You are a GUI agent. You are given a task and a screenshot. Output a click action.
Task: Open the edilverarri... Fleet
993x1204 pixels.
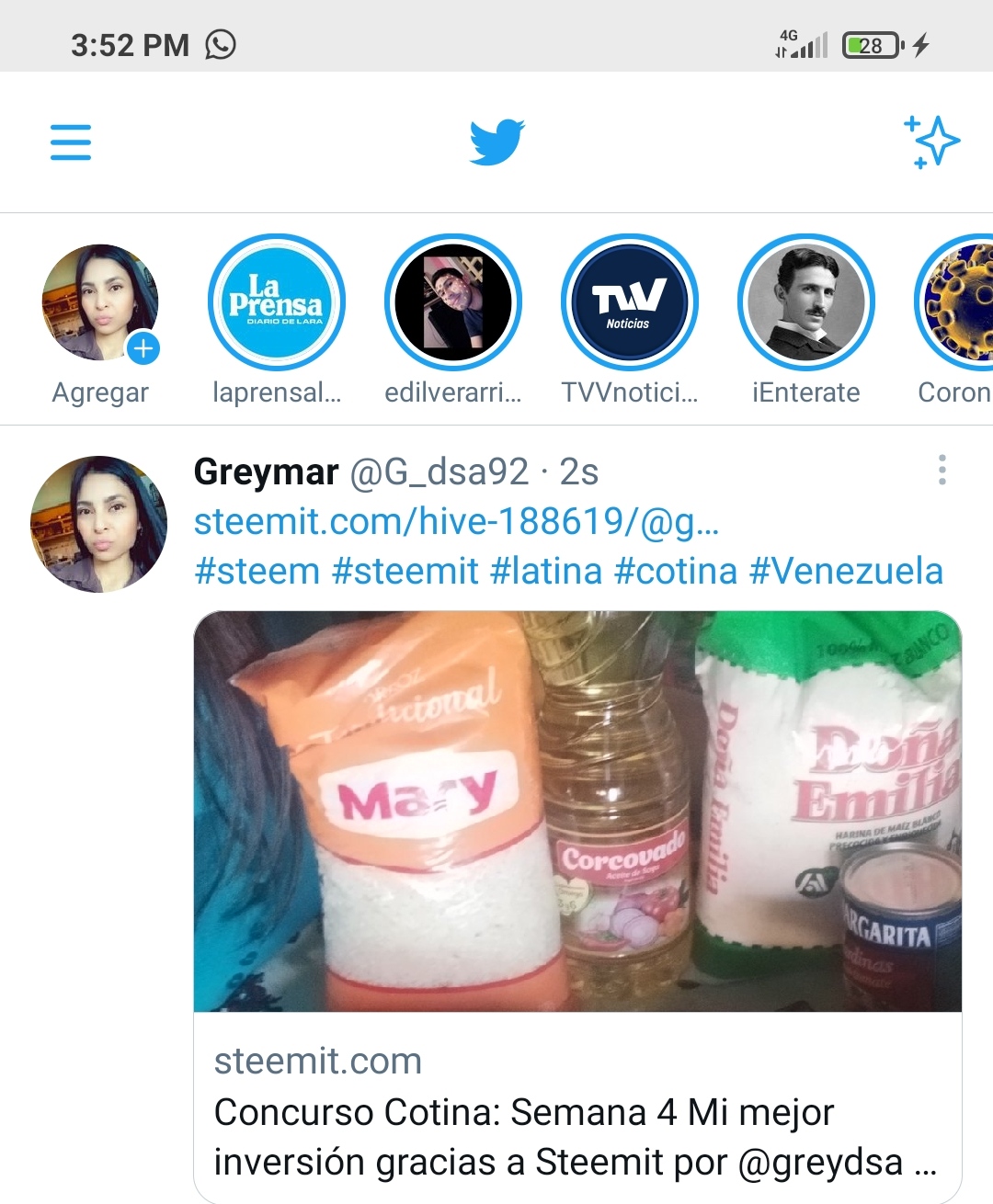pos(453,303)
